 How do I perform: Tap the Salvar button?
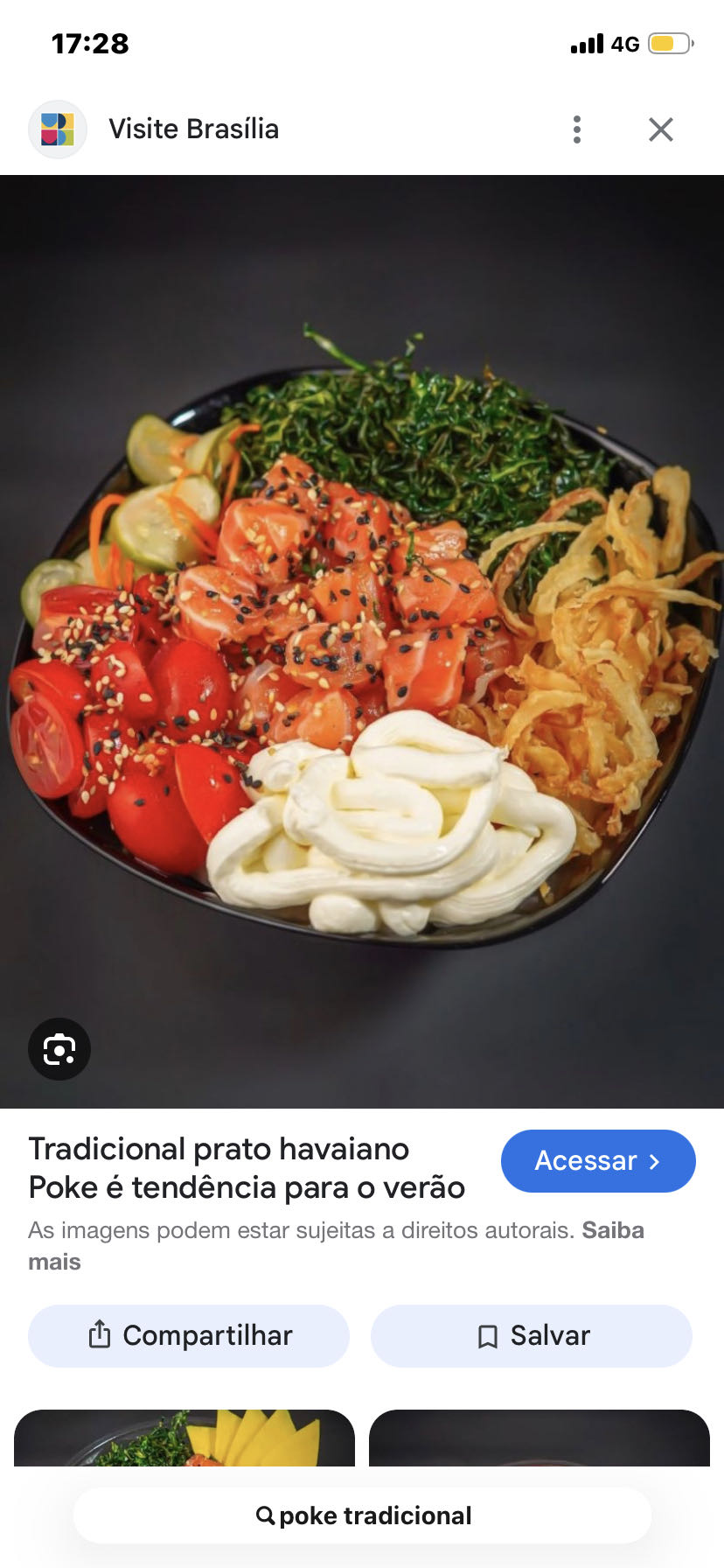[x=531, y=1335]
